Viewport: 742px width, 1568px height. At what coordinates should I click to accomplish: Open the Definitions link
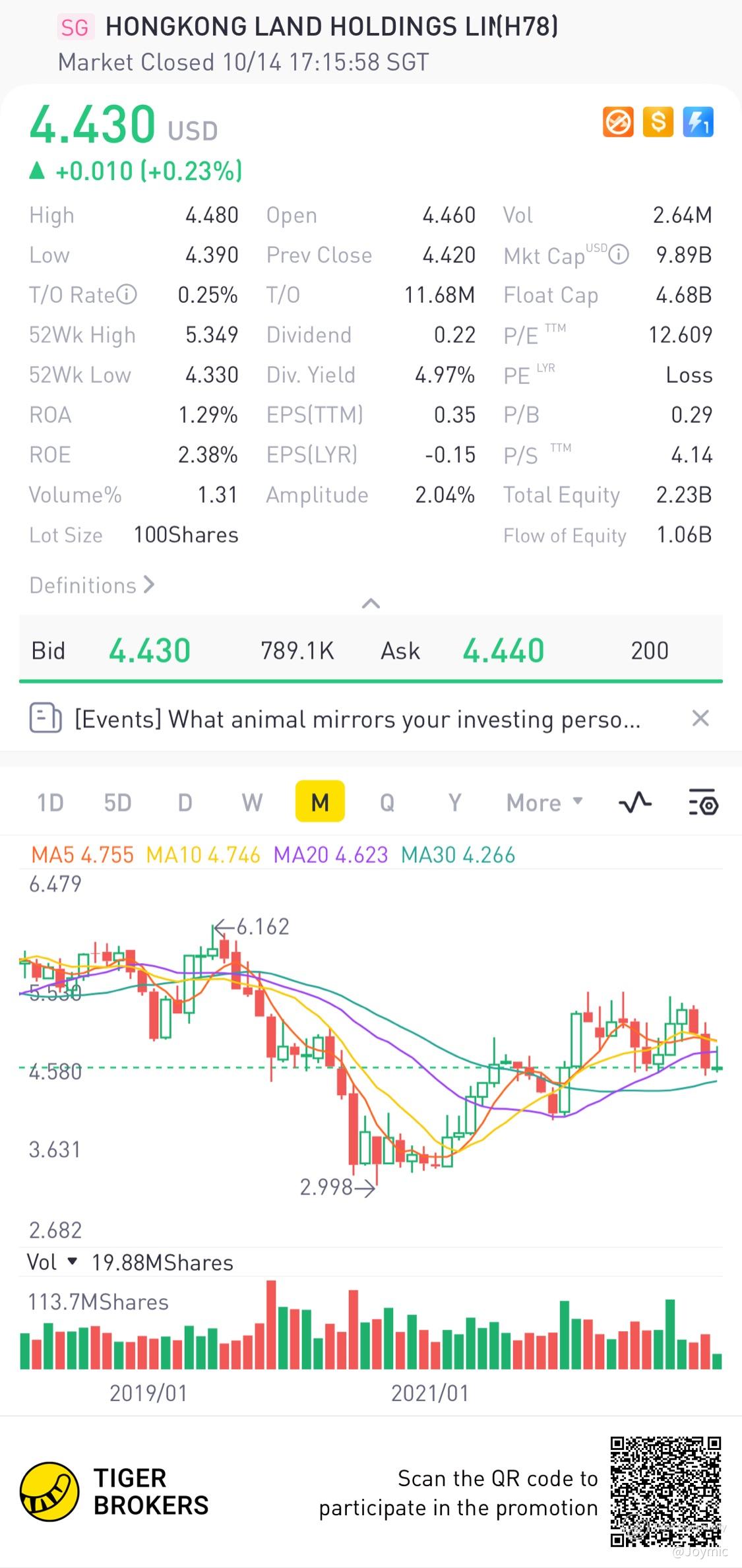[92, 585]
